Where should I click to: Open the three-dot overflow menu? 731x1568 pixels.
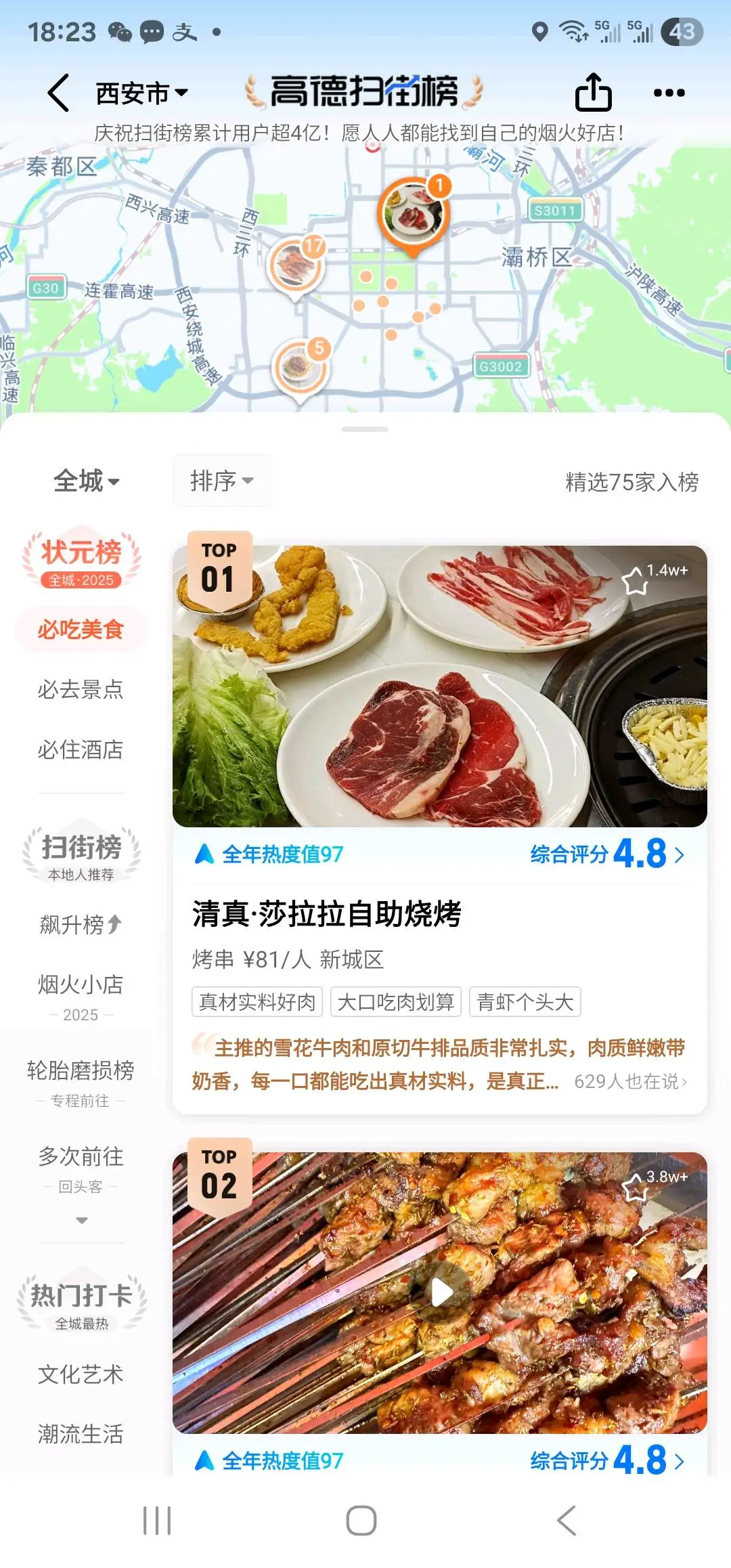click(x=669, y=93)
